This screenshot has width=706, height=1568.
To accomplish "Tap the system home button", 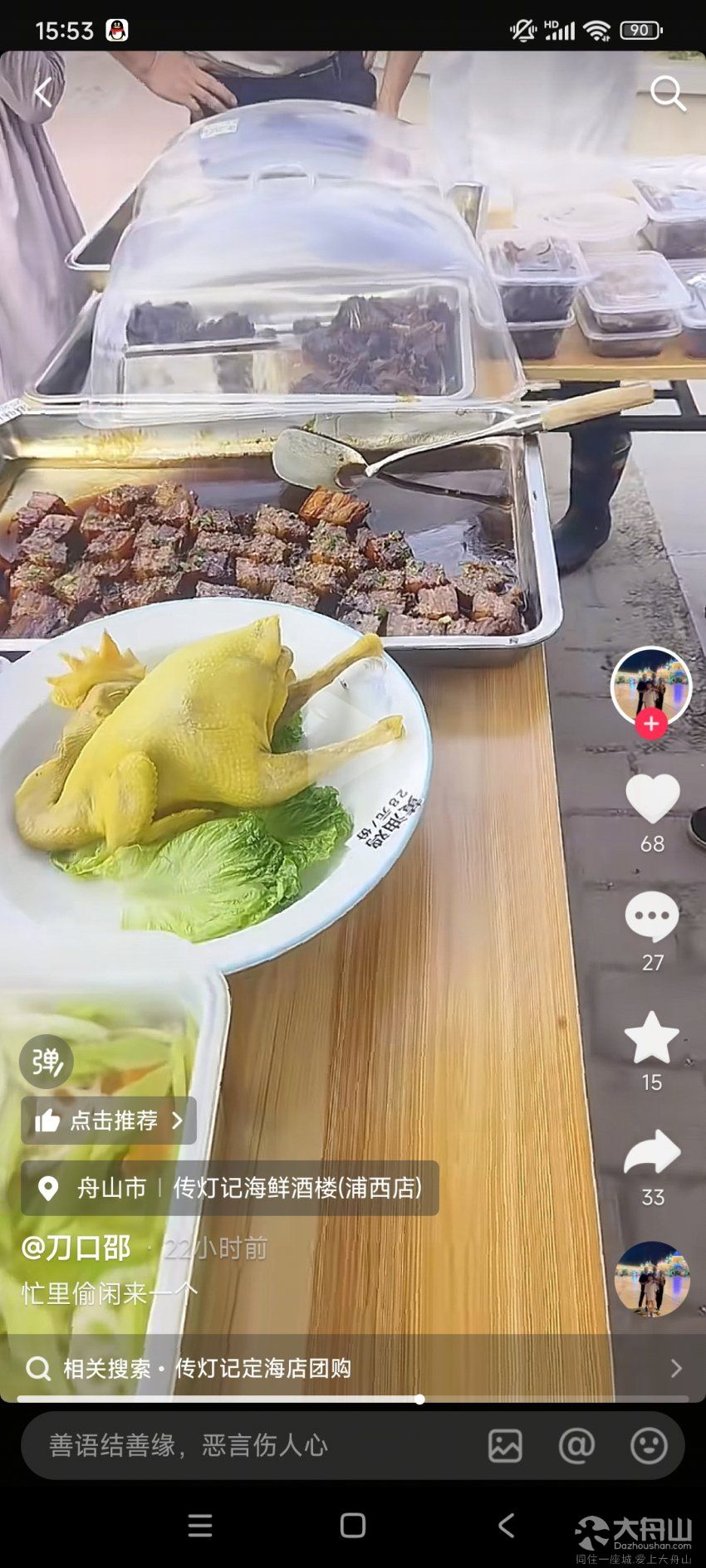I will point(353,1525).
